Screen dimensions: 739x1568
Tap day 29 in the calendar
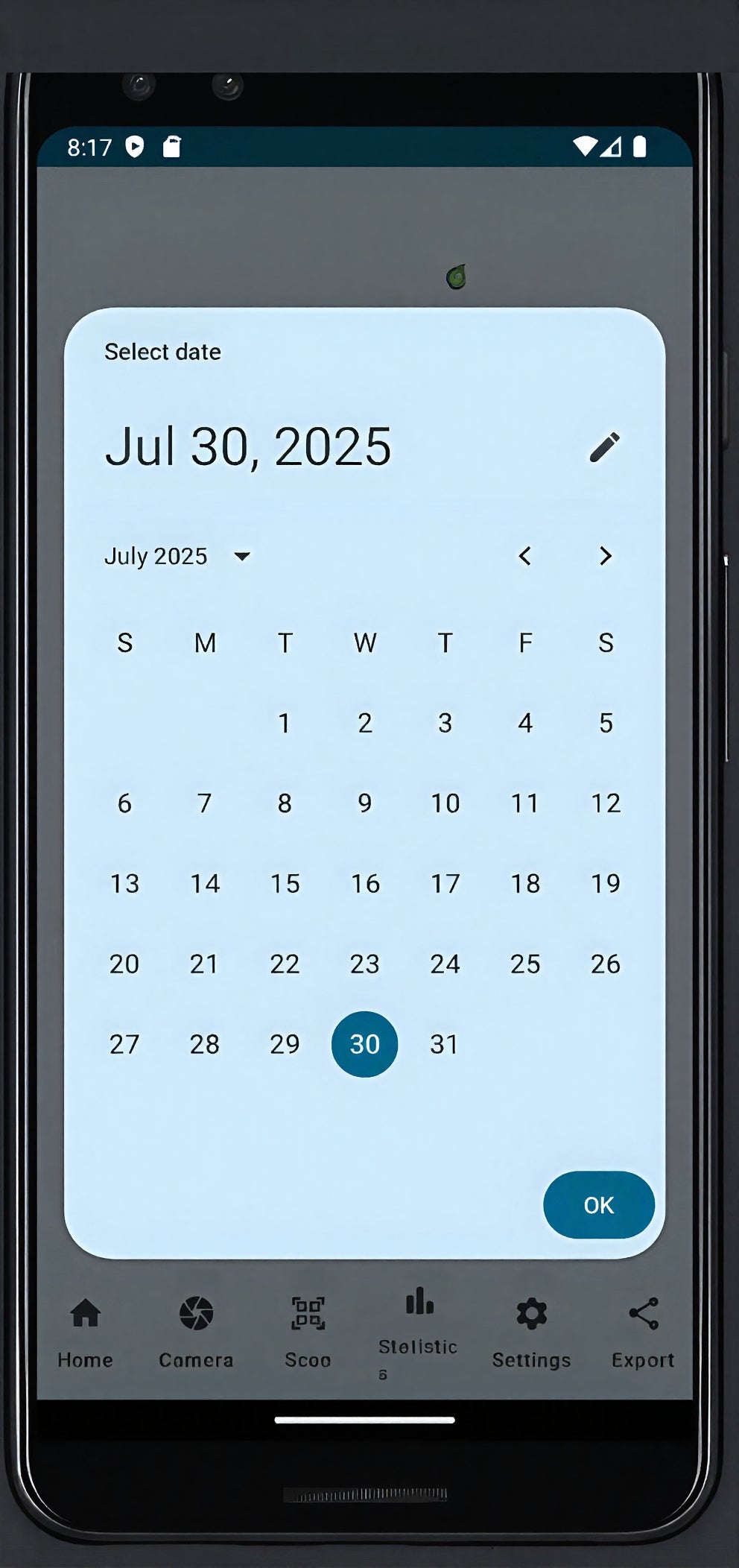285,1044
